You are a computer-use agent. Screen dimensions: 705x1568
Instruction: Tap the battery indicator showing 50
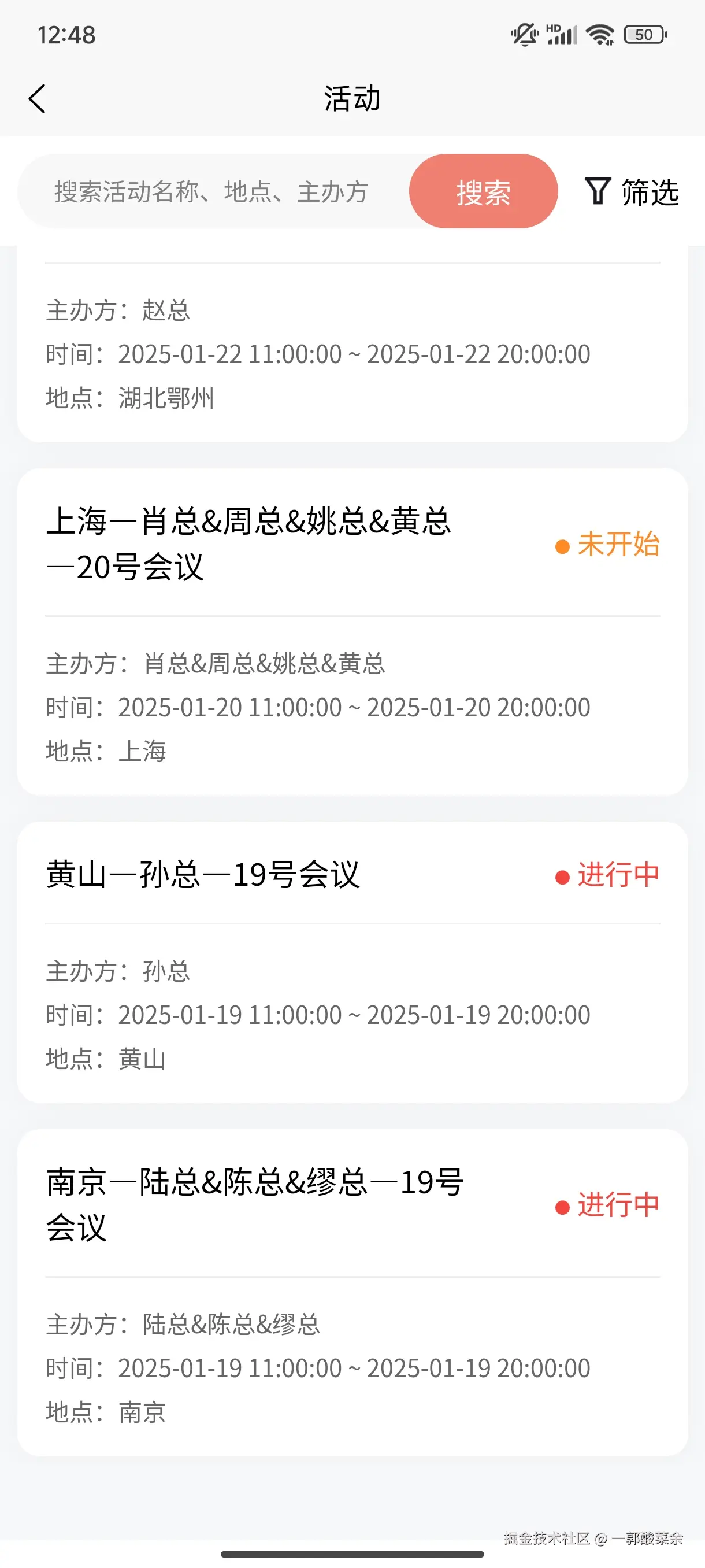[645, 35]
